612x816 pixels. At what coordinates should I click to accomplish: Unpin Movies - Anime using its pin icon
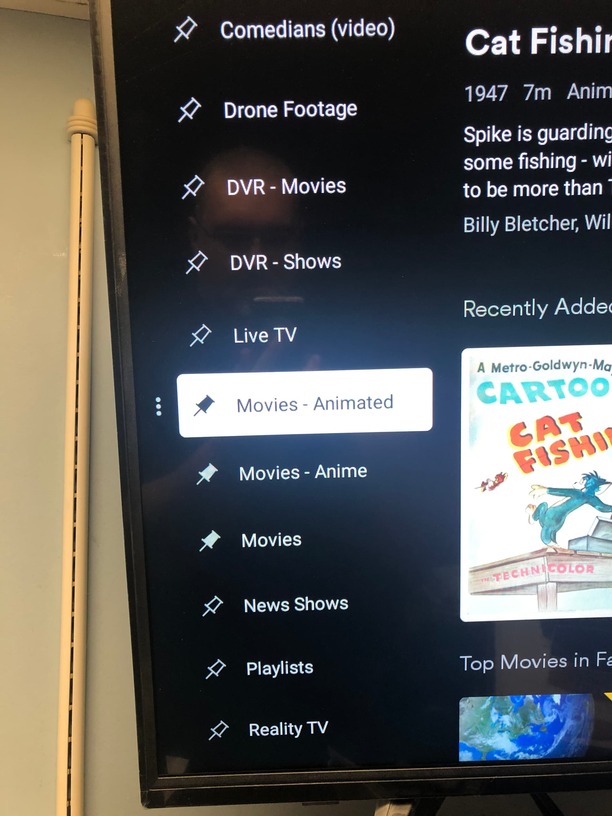tap(207, 474)
